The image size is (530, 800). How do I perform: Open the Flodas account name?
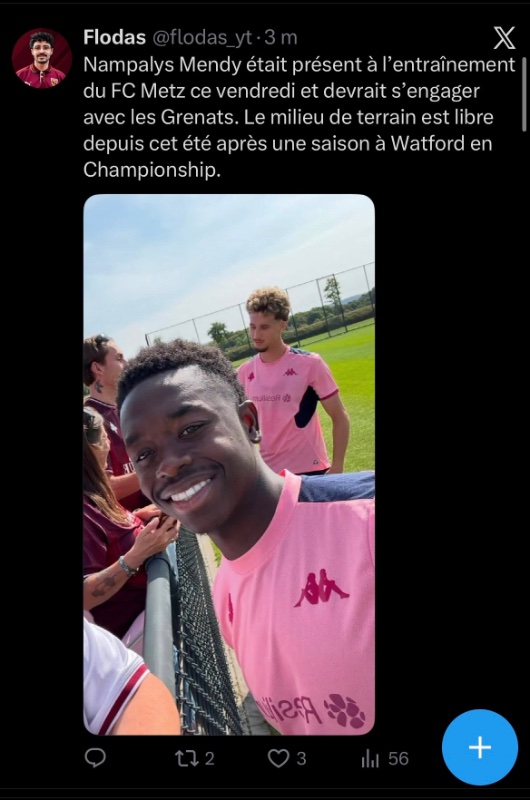coord(115,37)
